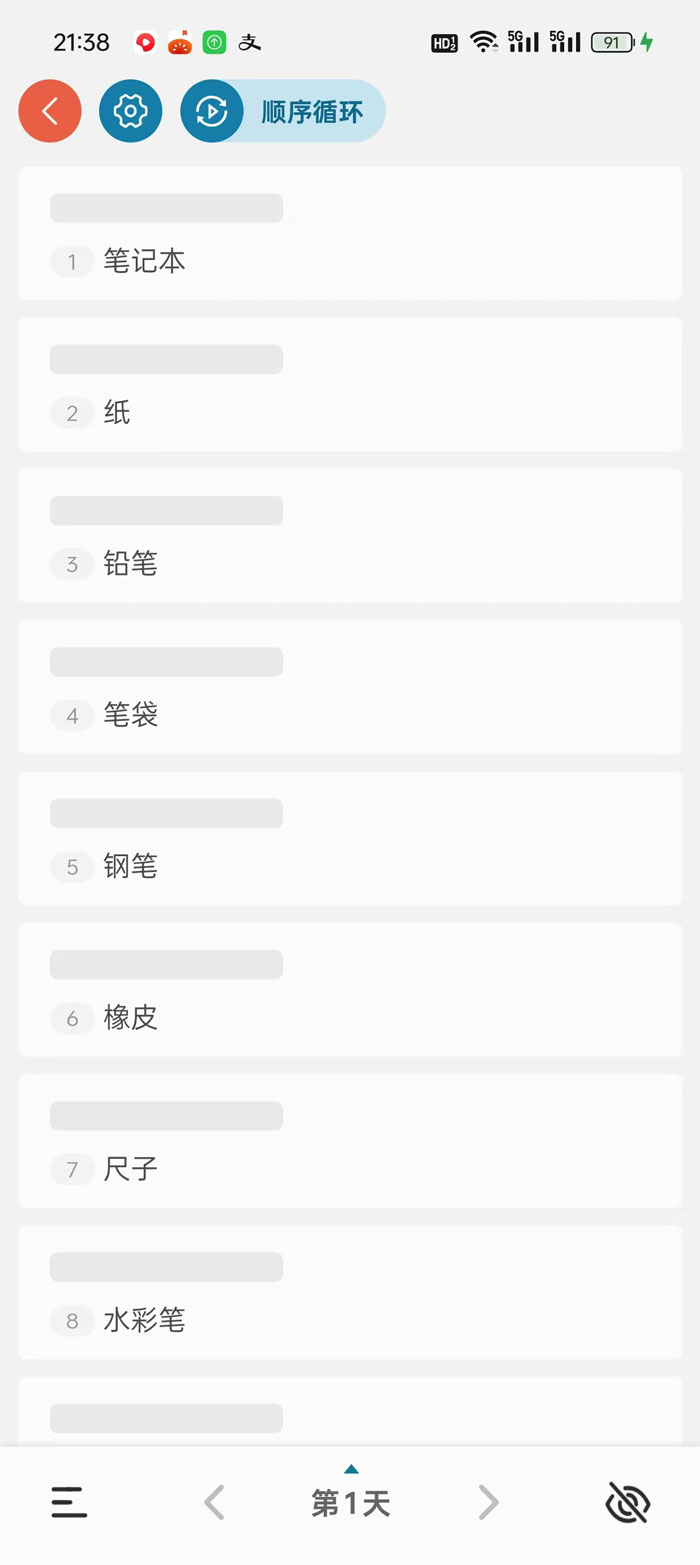
Task: Open the word card 笔记本
Action: coord(350,233)
